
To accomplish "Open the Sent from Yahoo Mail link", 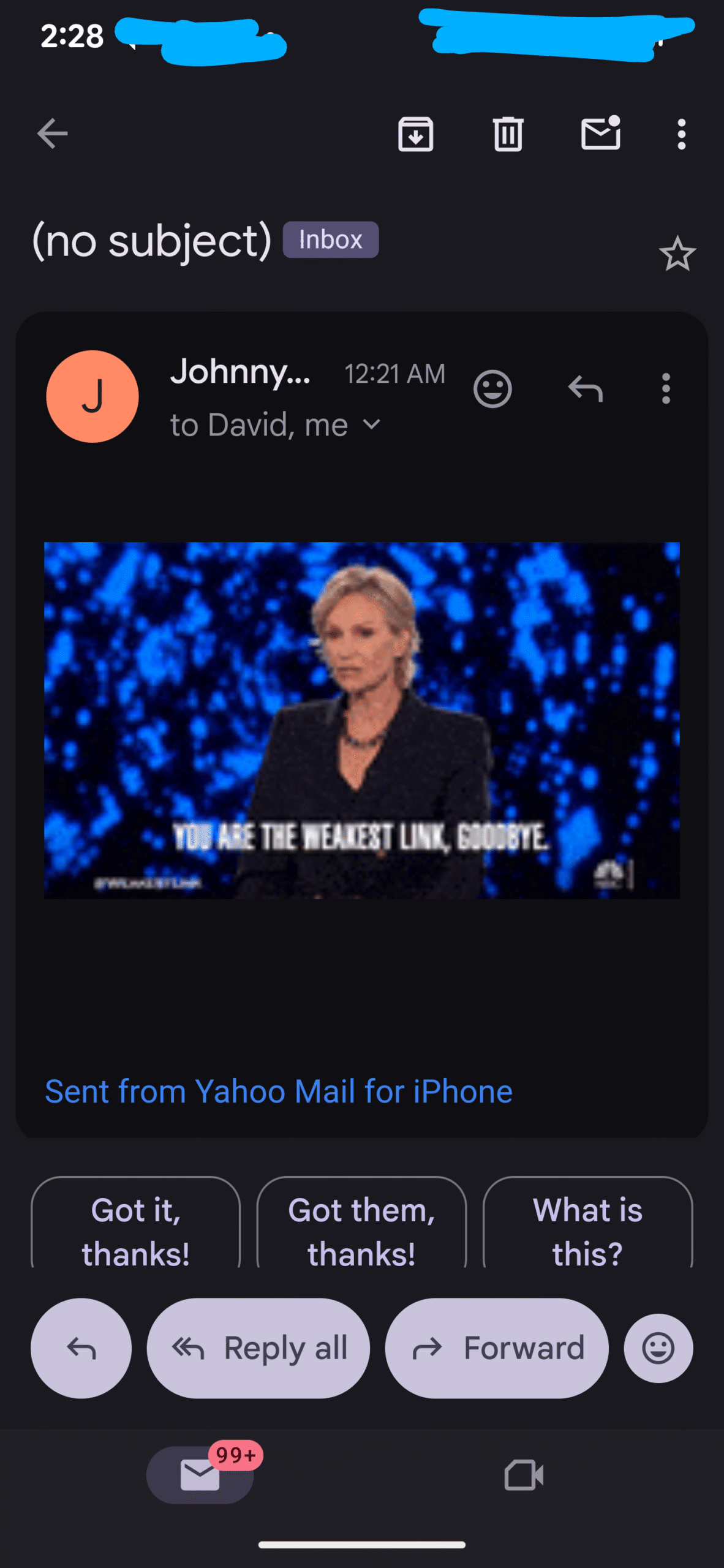I will (x=279, y=1091).
